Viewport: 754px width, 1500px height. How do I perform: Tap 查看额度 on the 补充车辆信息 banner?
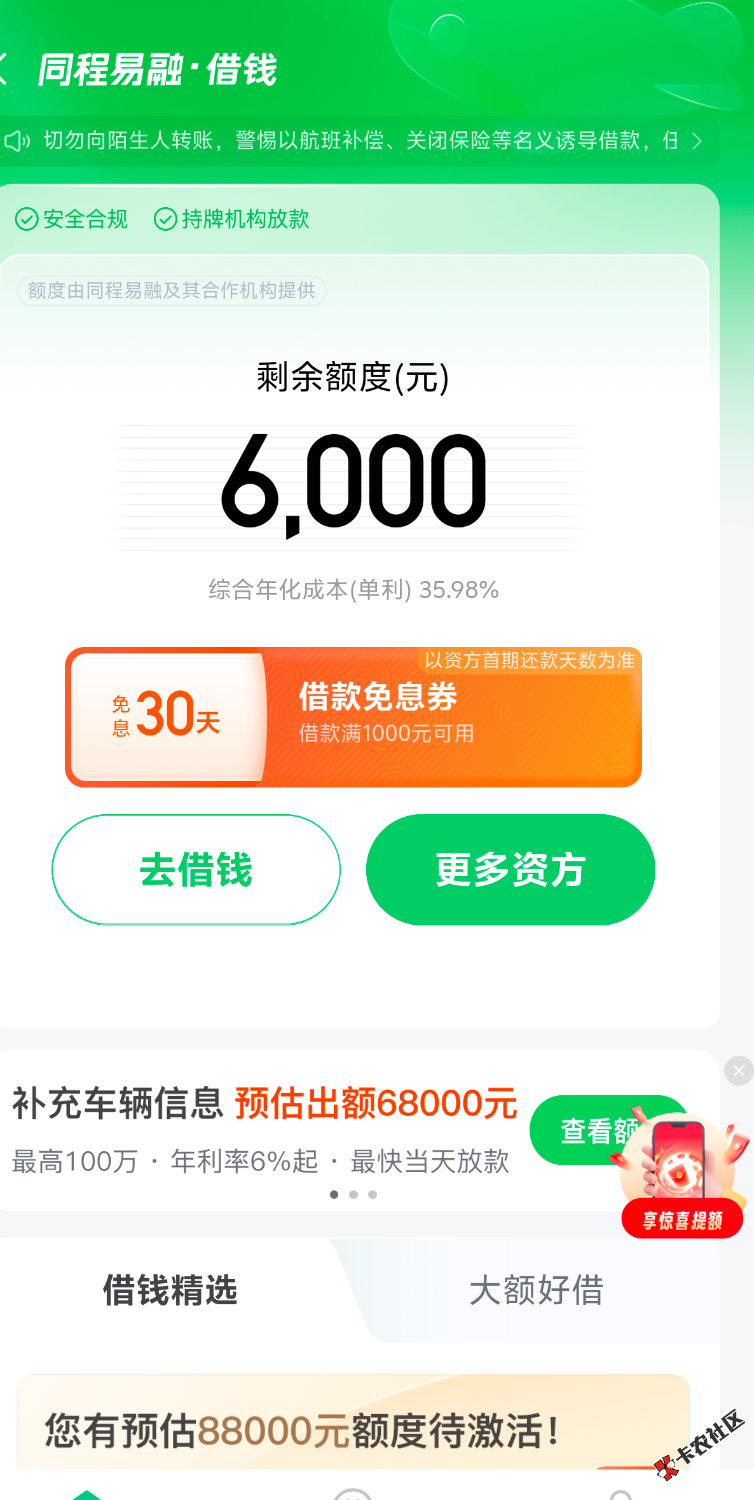coord(580,1130)
